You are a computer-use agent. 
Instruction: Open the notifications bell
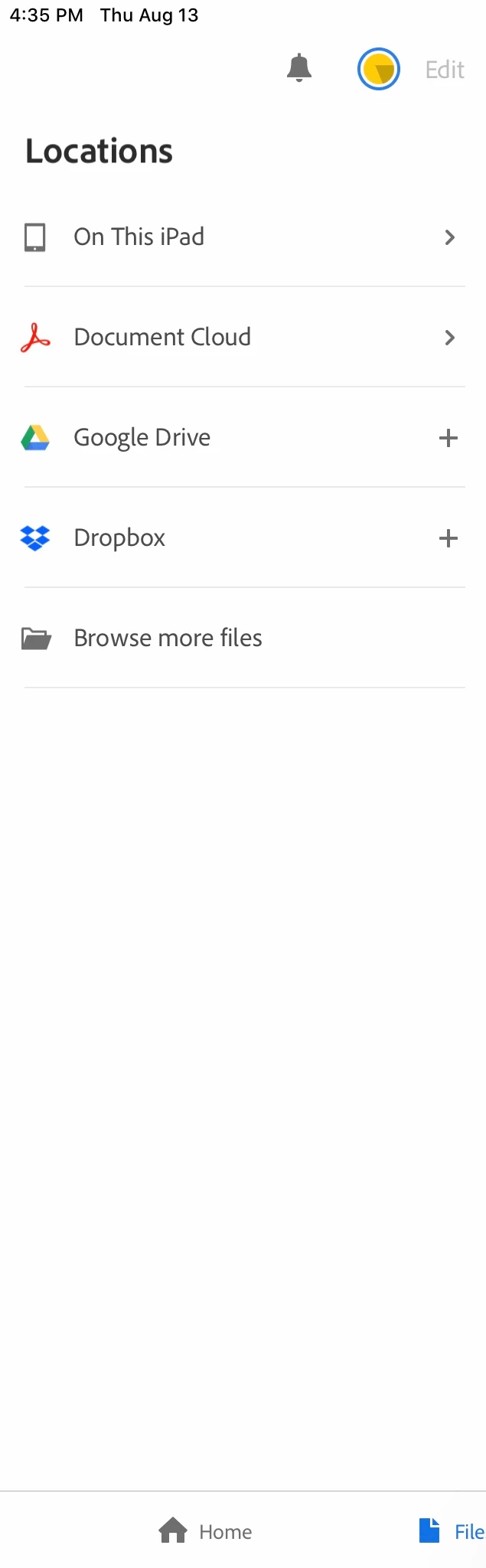click(299, 69)
